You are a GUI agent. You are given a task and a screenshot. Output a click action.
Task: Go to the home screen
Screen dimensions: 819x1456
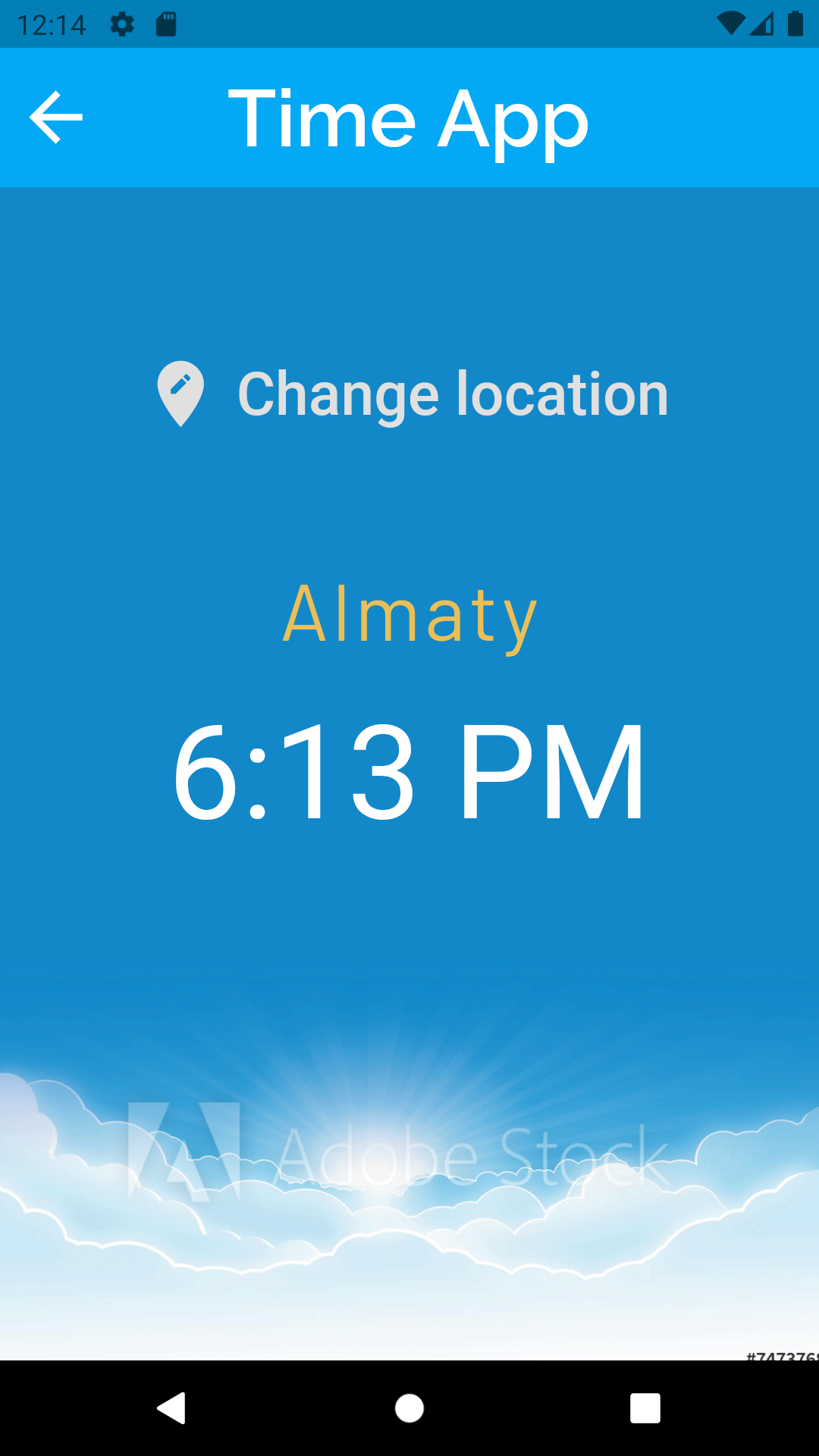[x=409, y=1408]
